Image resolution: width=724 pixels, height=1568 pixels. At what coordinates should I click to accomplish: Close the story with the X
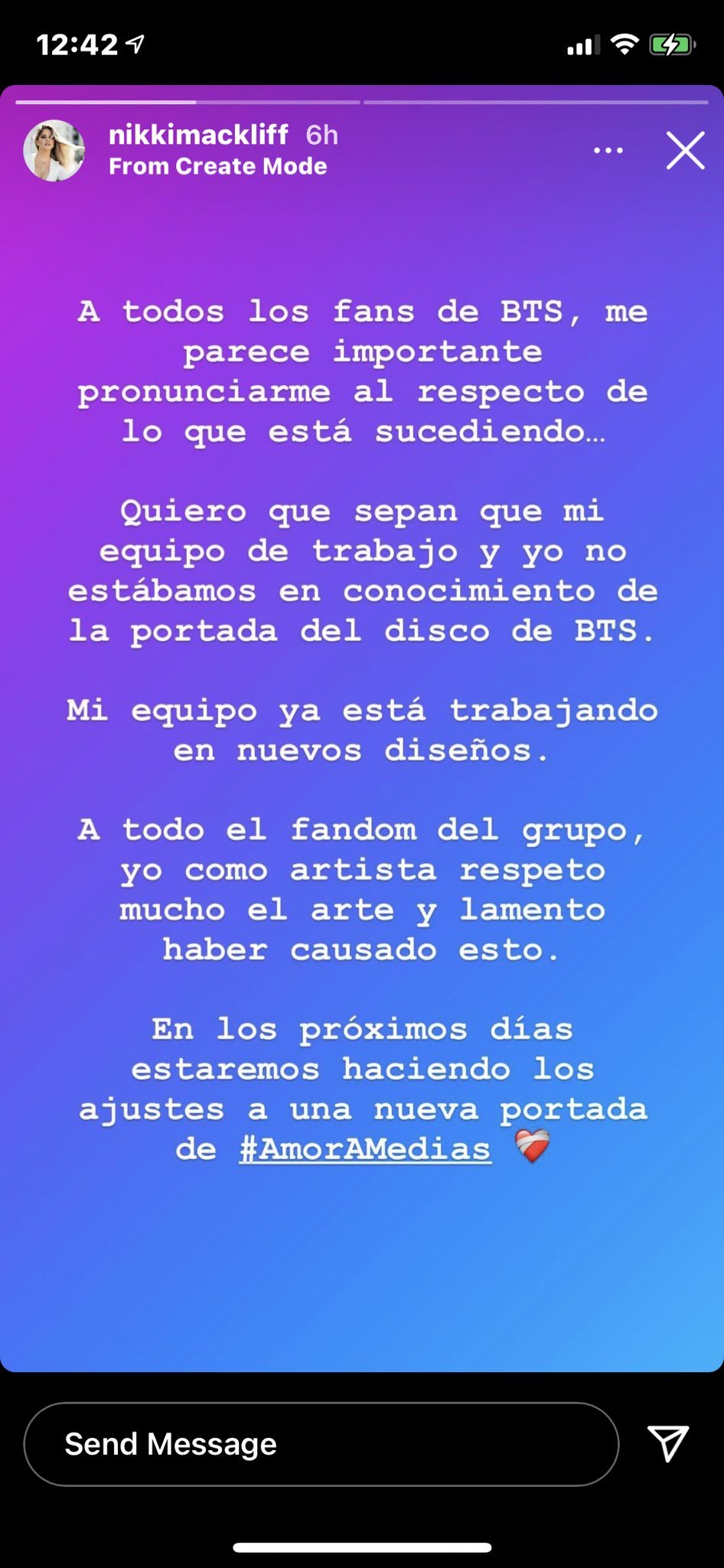tap(685, 150)
